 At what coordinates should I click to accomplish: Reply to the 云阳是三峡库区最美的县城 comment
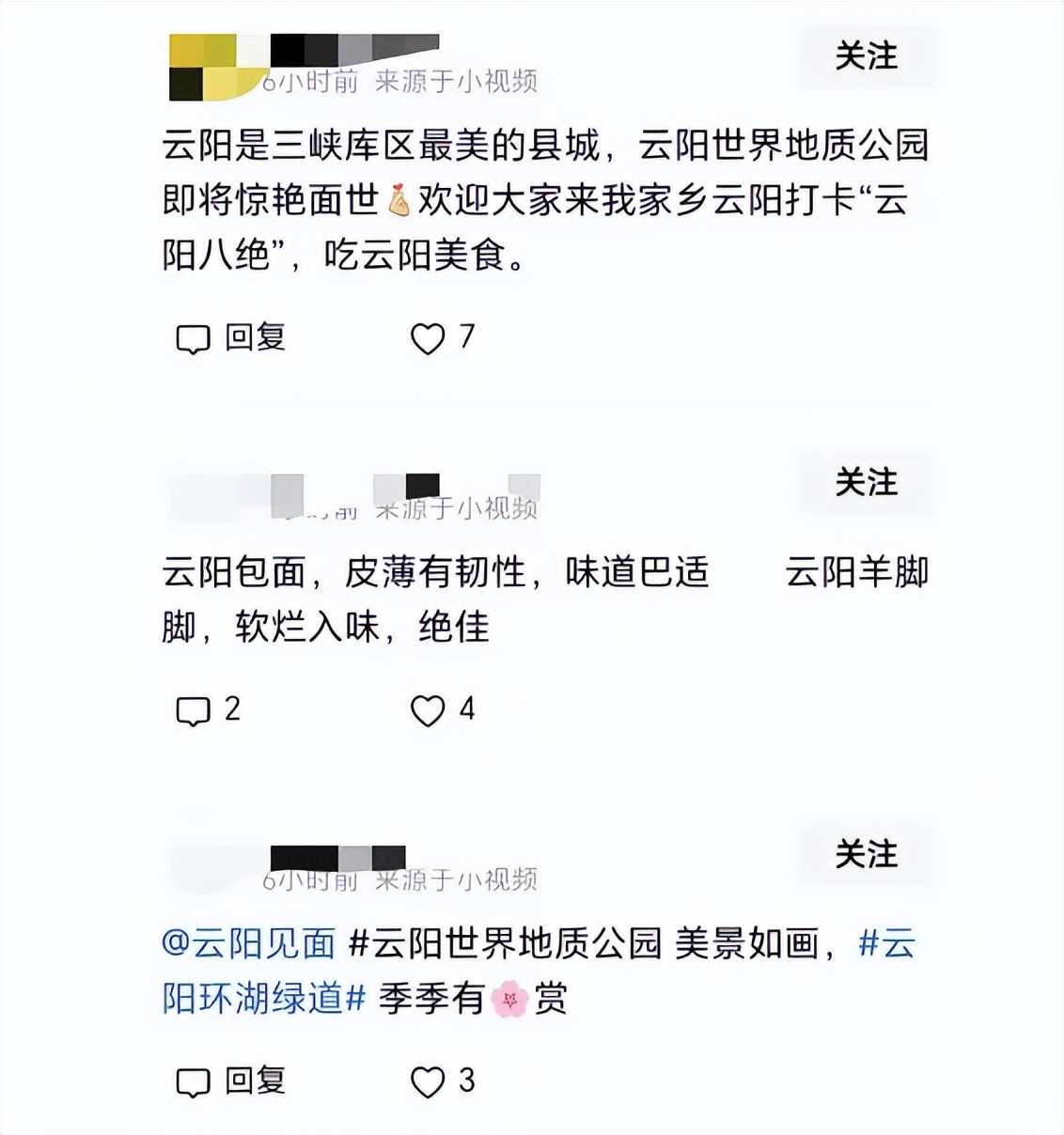231,337
